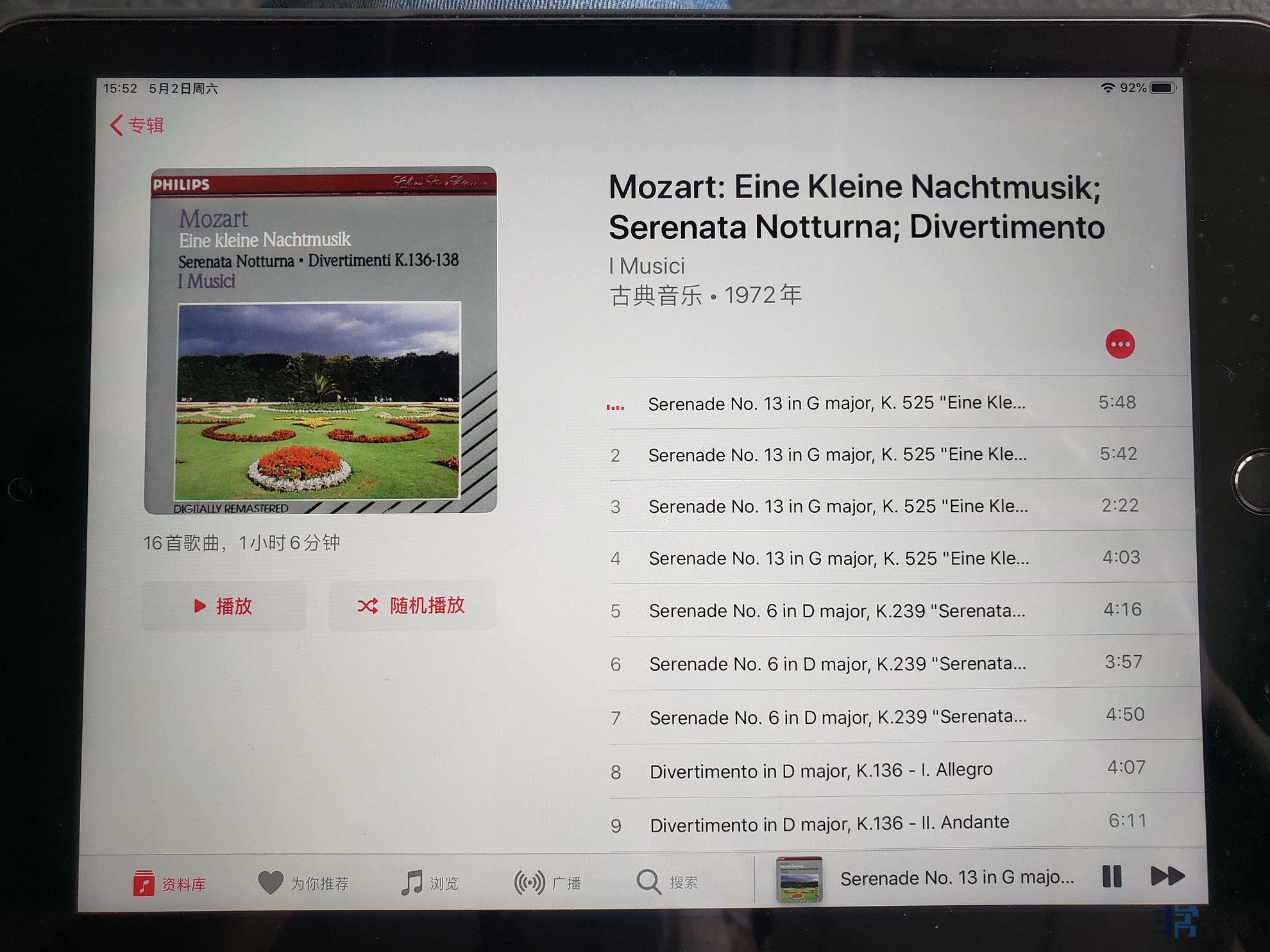Play track 5 Serenade No. 6 K.239

(837, 611)
